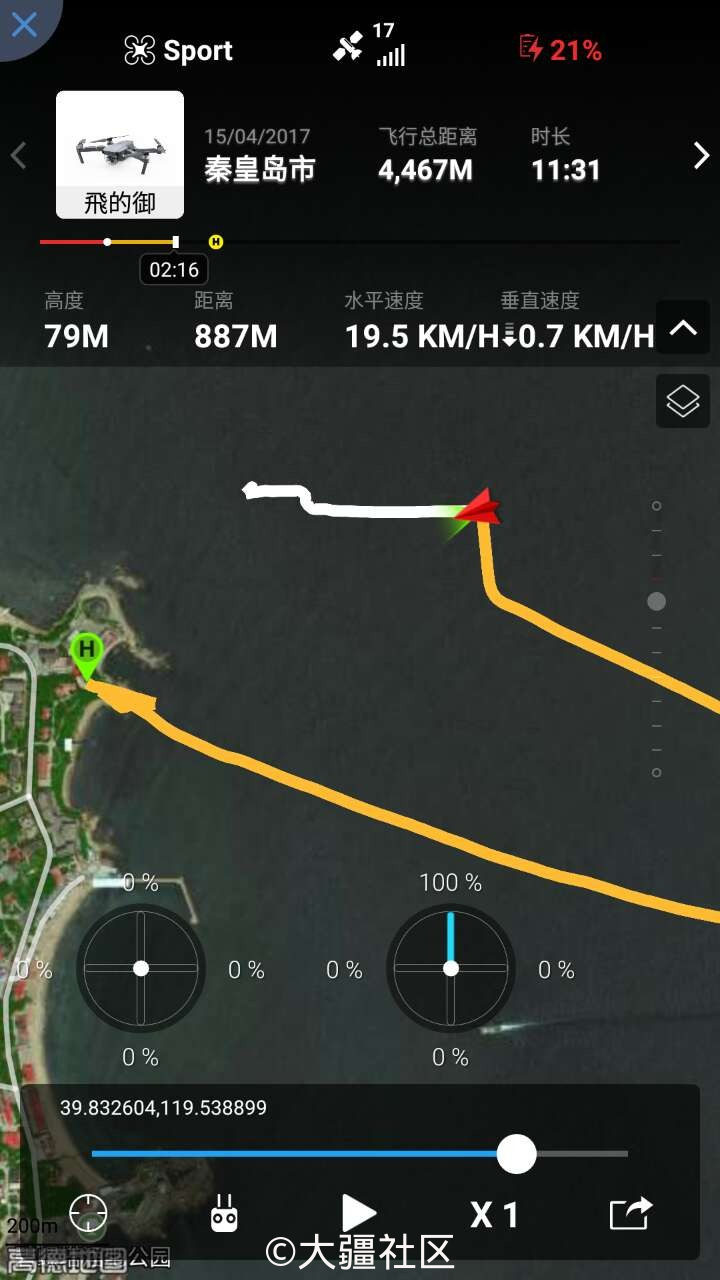The width and height of the screenshot is (720, 1280).
Task: Toggle the remote controller stick display
Action: click(222, 1214)
